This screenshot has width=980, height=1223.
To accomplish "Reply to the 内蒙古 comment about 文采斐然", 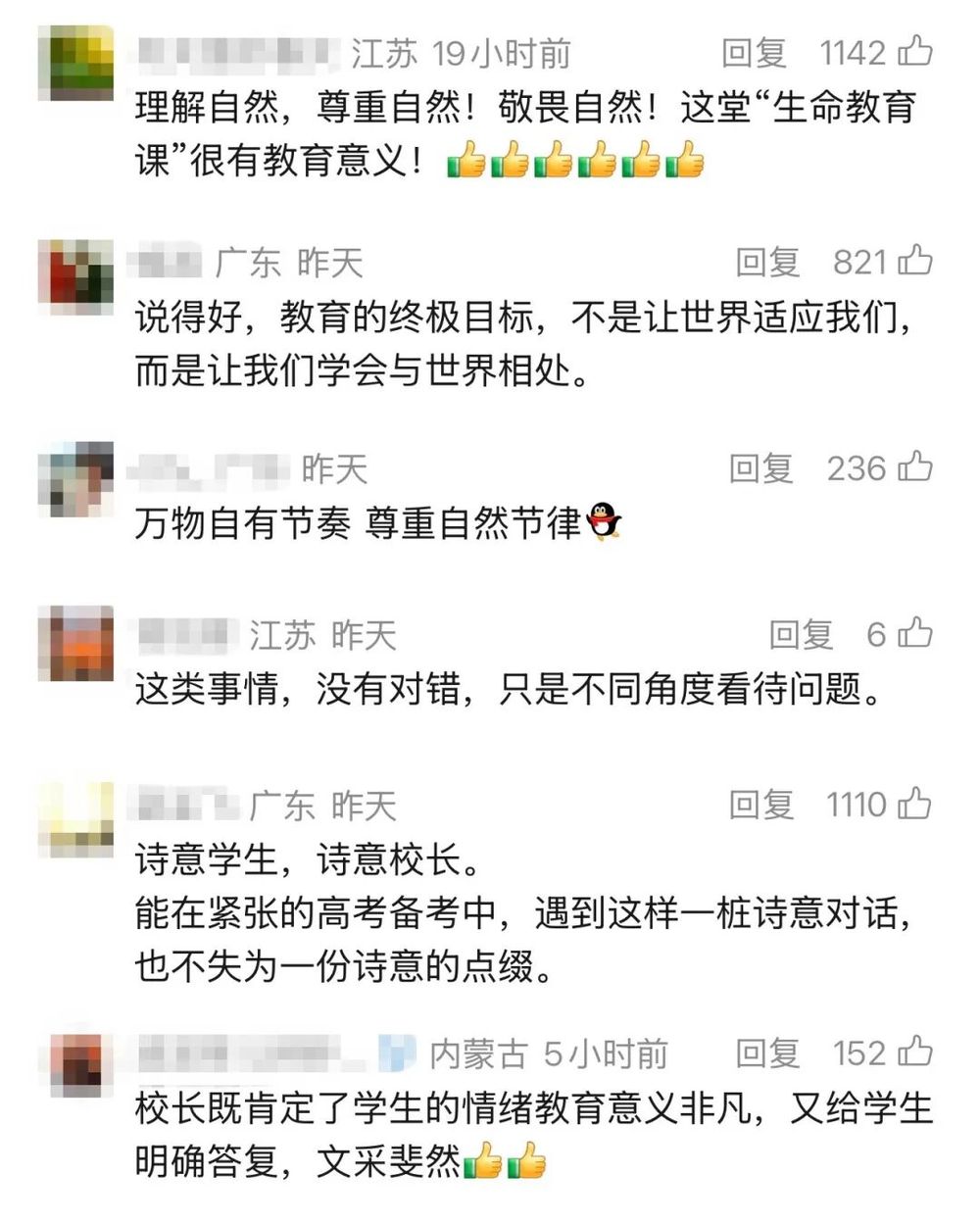I will [x=768, y=1053].
